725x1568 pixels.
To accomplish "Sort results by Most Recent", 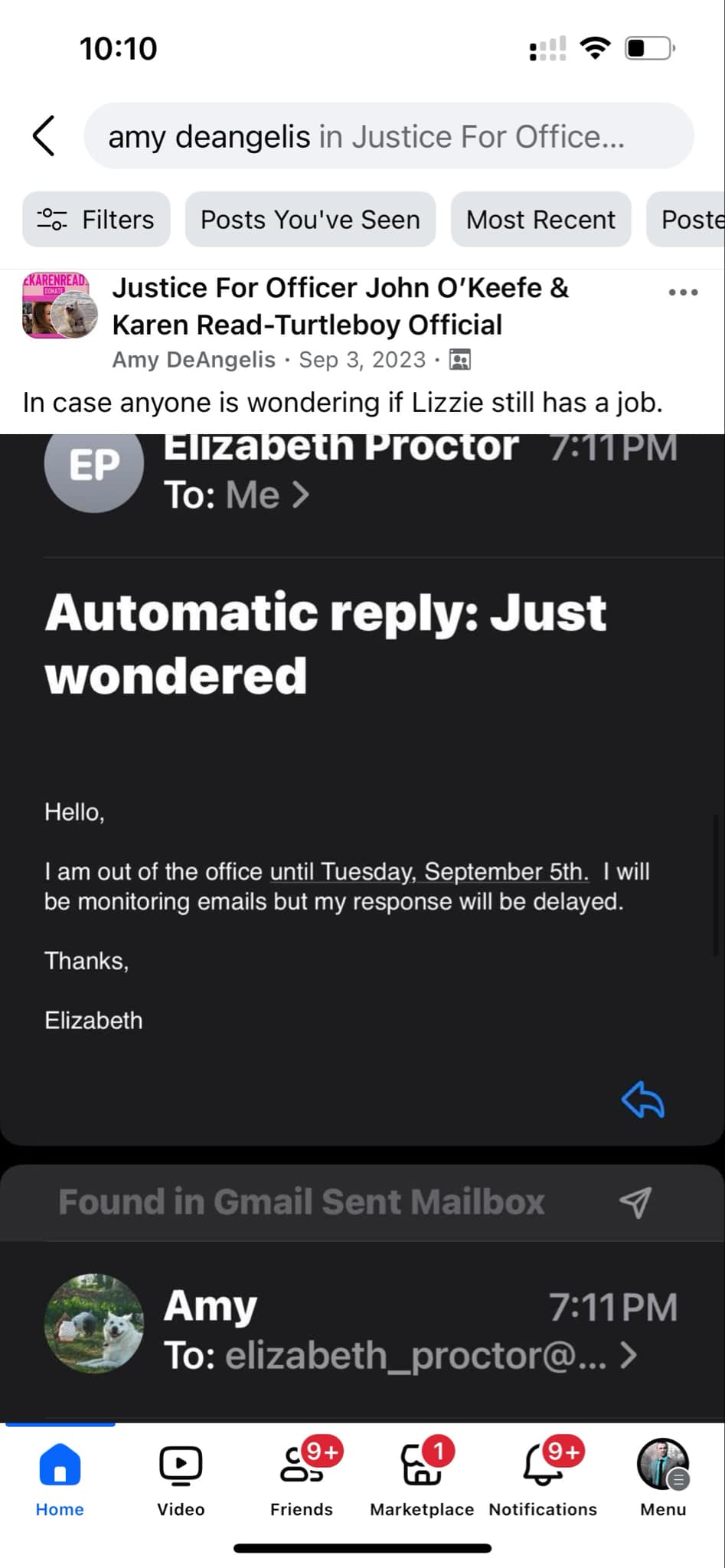I will pyautogui.click(x=540, y=220).
